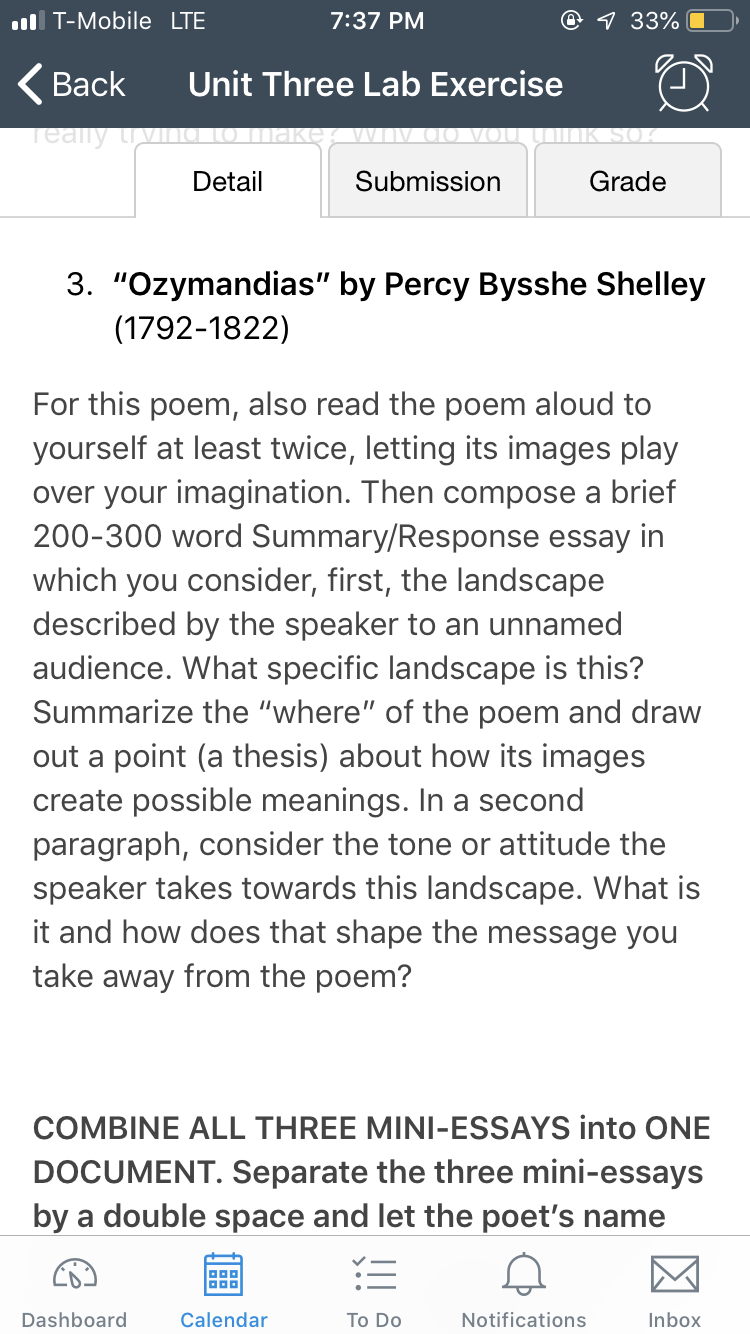Switch to the Grade tab
Screen dimensions: 750x1334
tap(628, 181)
